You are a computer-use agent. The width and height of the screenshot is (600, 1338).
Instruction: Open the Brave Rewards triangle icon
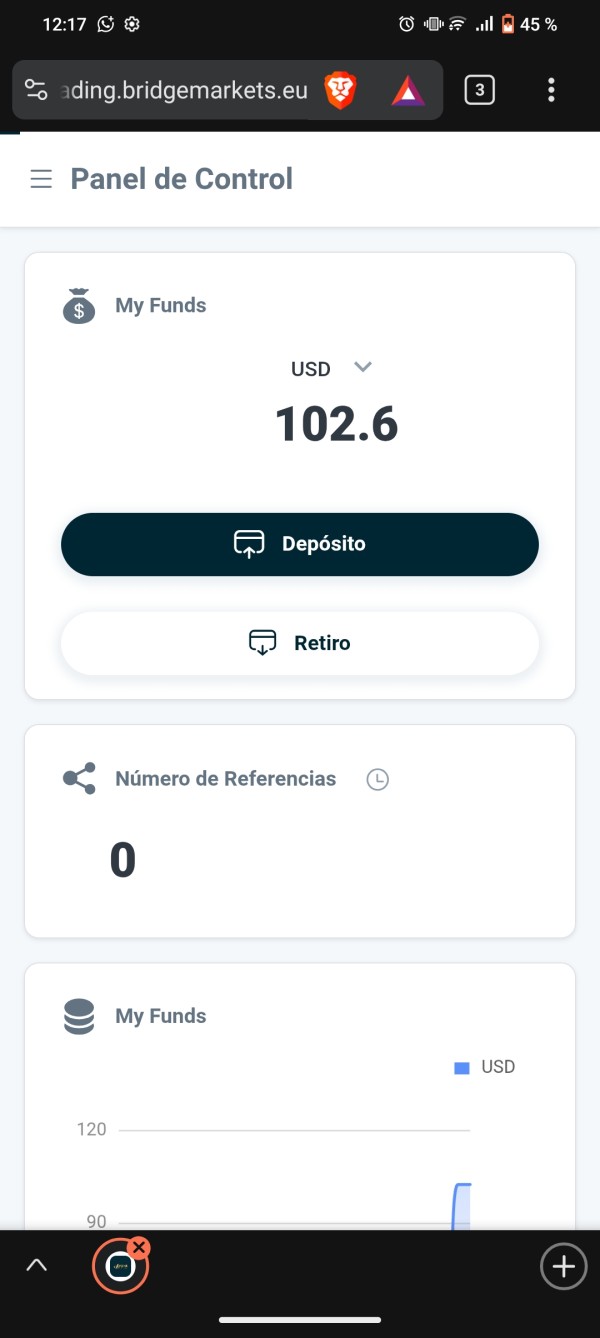tap(408, 92)
